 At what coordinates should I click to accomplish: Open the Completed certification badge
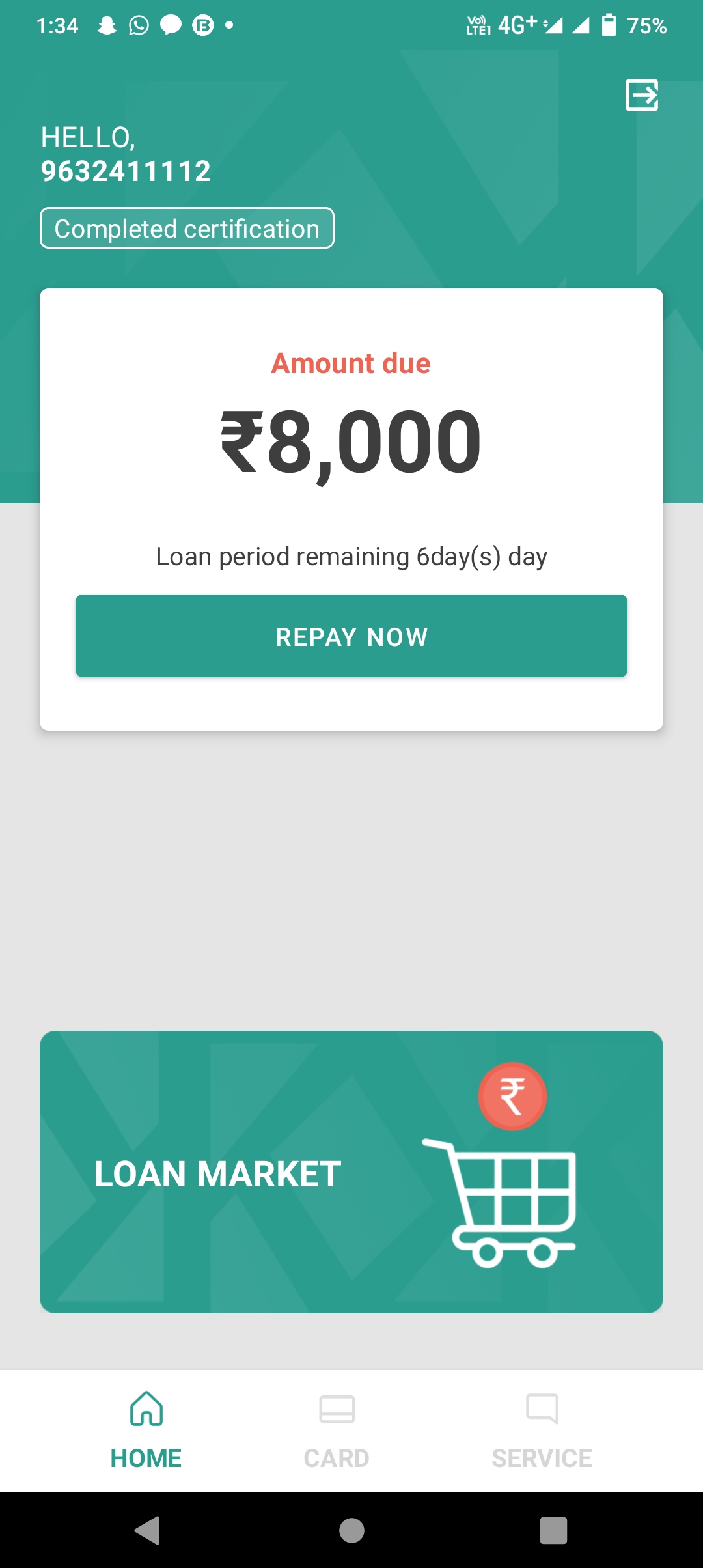coord(187,229)
